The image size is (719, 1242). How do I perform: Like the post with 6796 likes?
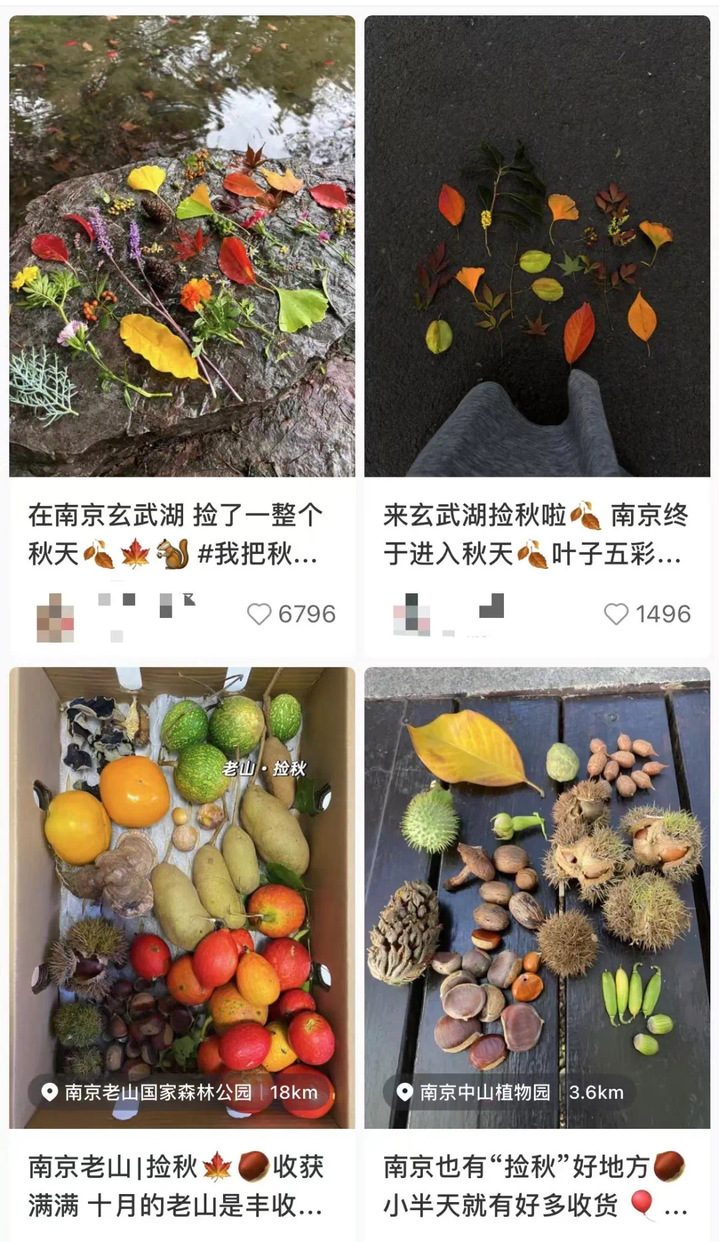[x=259, y=614]
